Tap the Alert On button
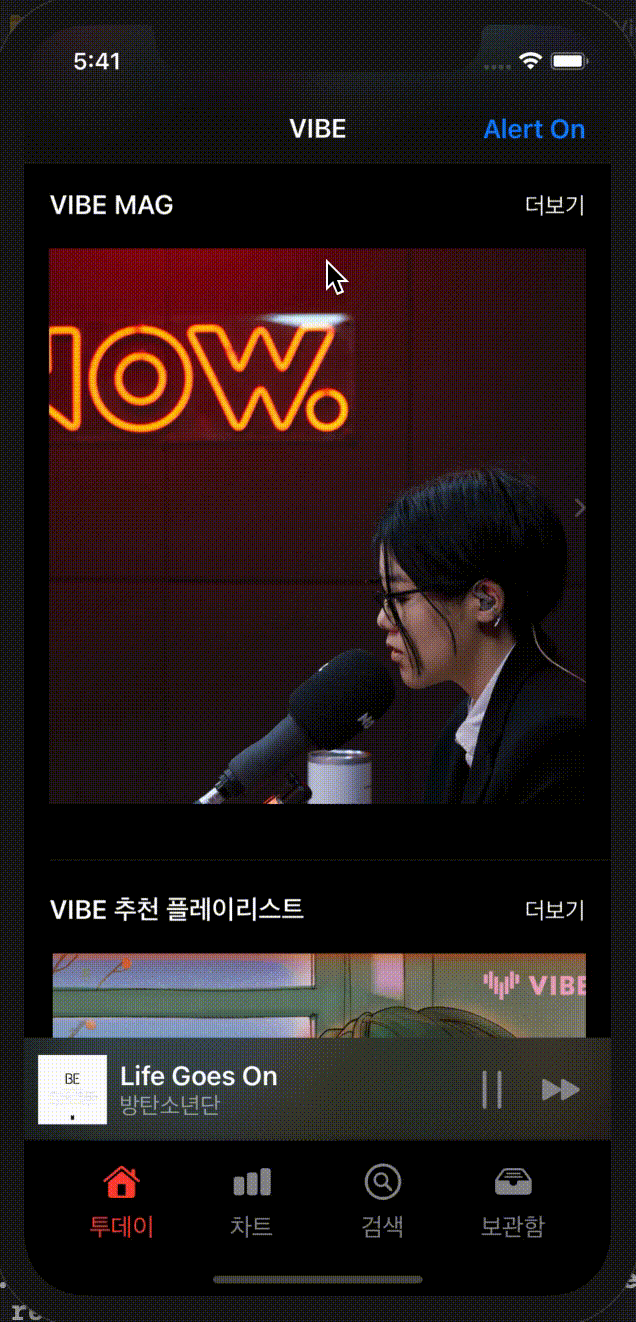 click(x=534, y=129)
